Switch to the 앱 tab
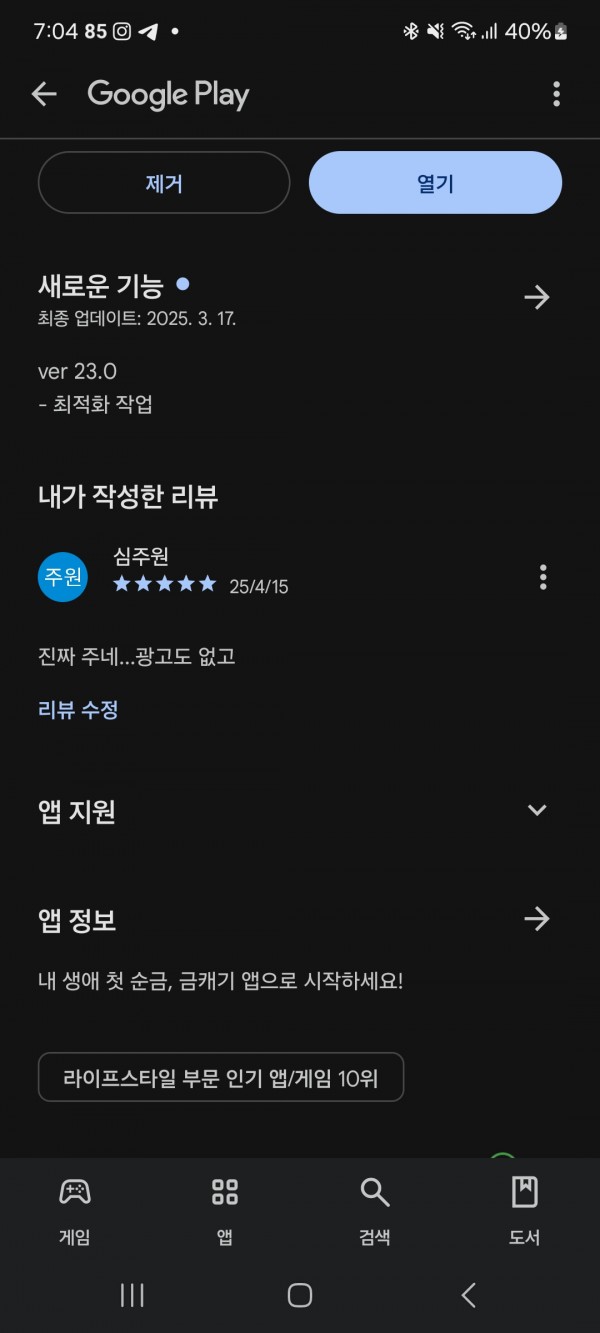 225,1210
